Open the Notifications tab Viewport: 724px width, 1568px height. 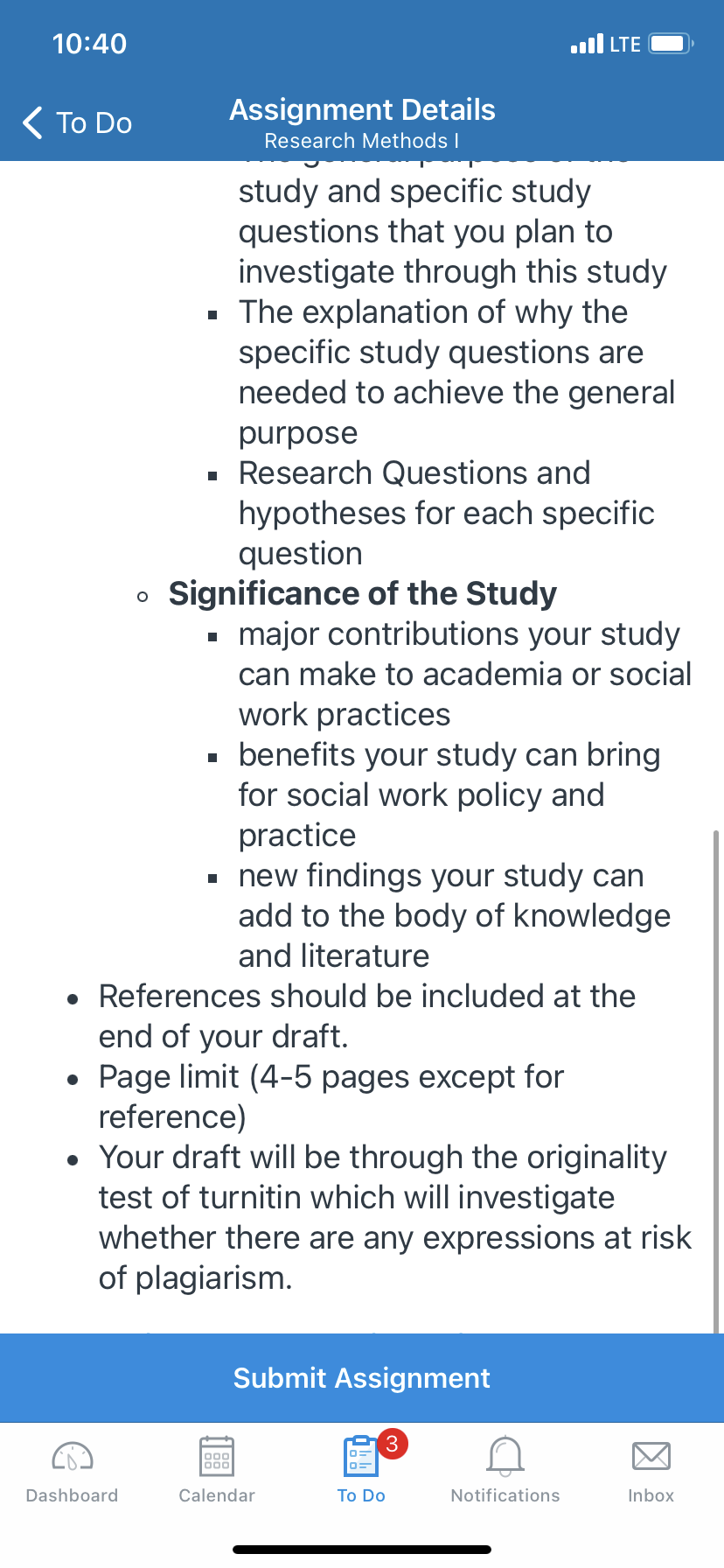pyautogui.click(x=505, y=1470)
